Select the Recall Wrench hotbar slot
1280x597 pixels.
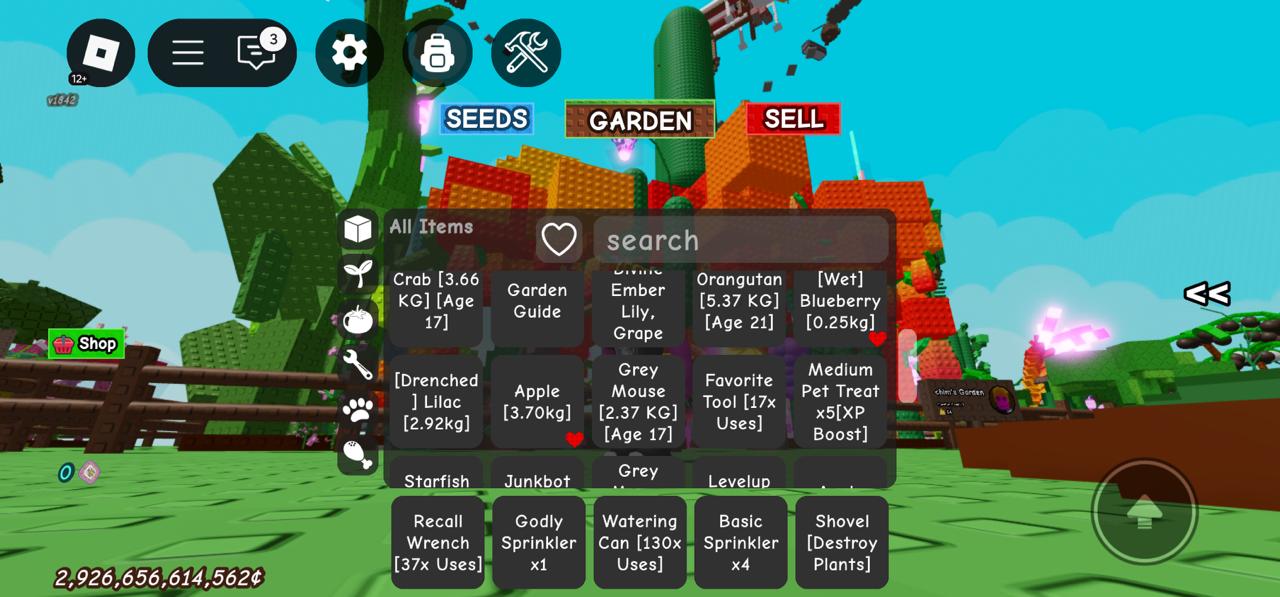(438, 543)
